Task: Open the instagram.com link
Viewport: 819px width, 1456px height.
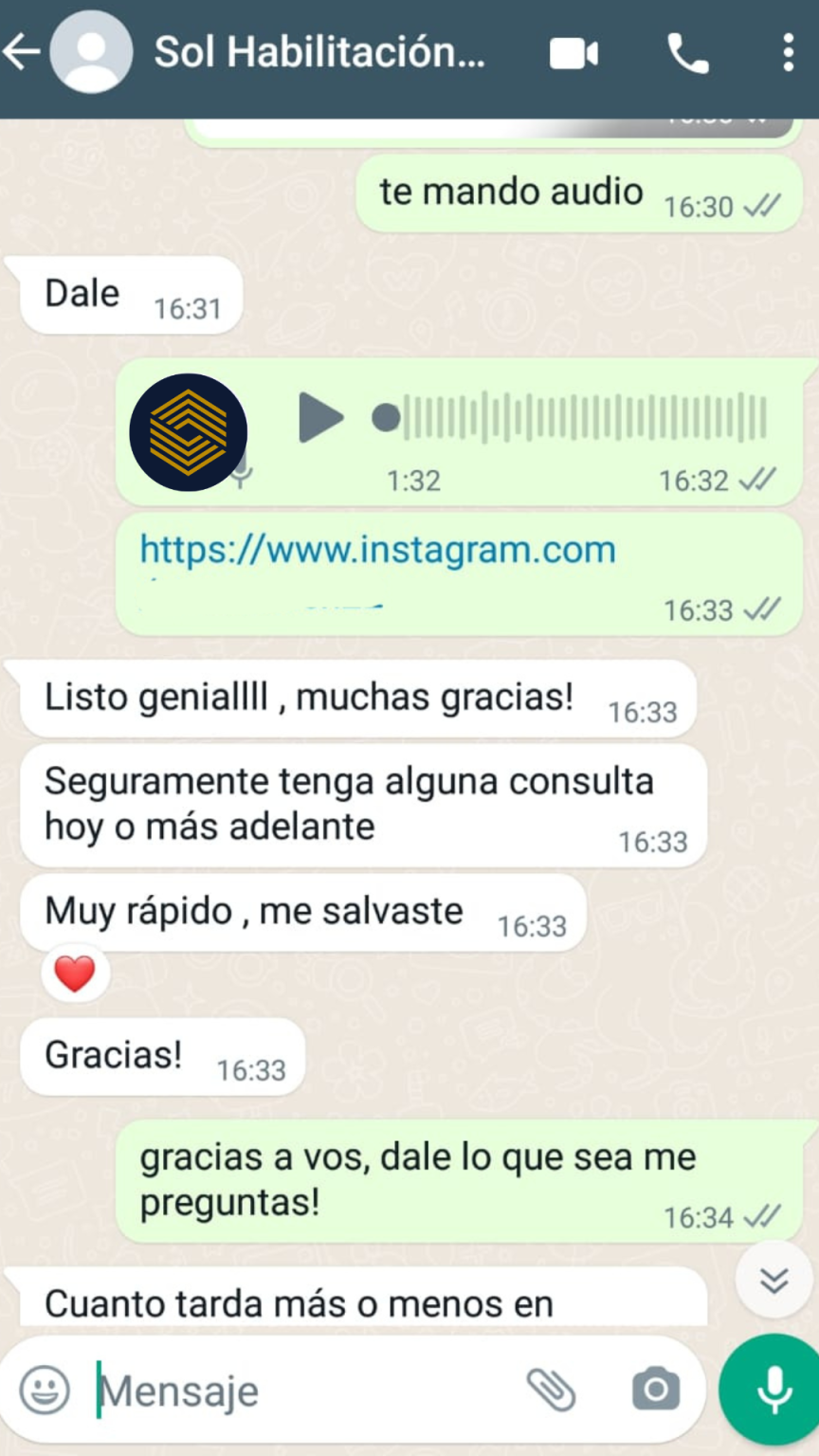Action: tap(377, 550)
